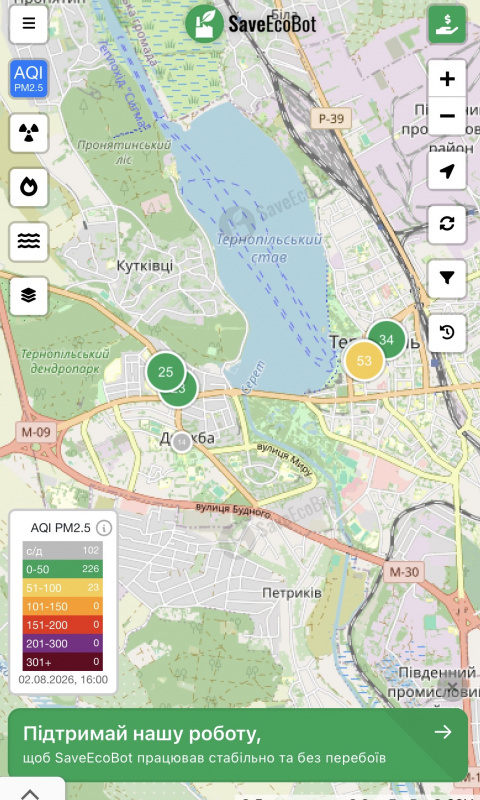Open the hamburger menu
Screen dimensions: 480x800
(29, 23)
